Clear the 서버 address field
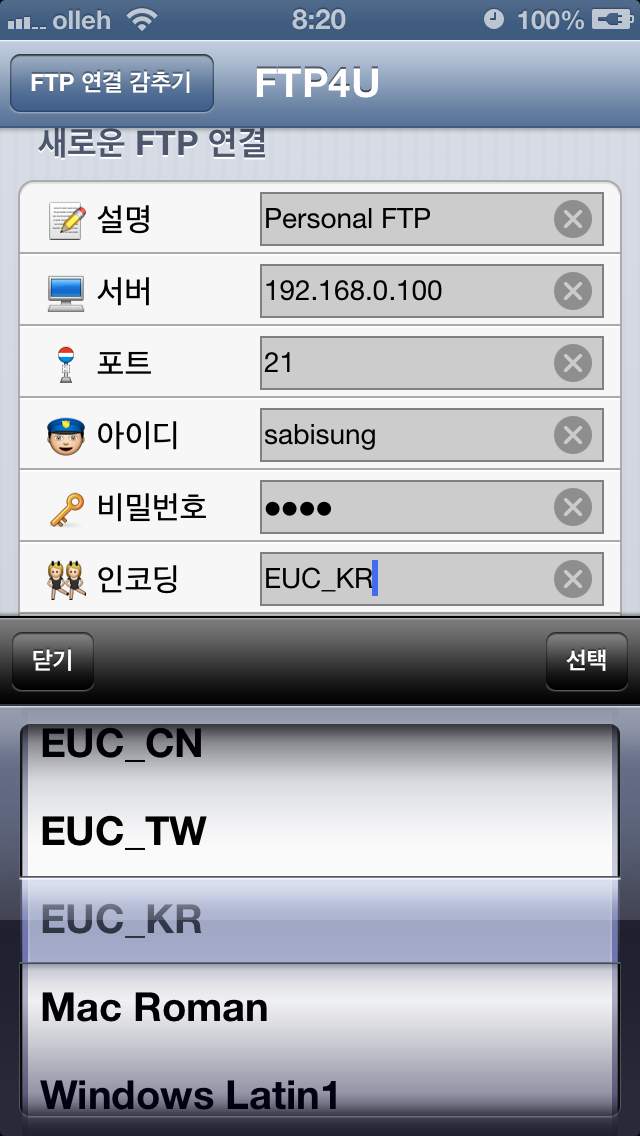The height and width of the screenshot is (1136, 640). [572, 291]
